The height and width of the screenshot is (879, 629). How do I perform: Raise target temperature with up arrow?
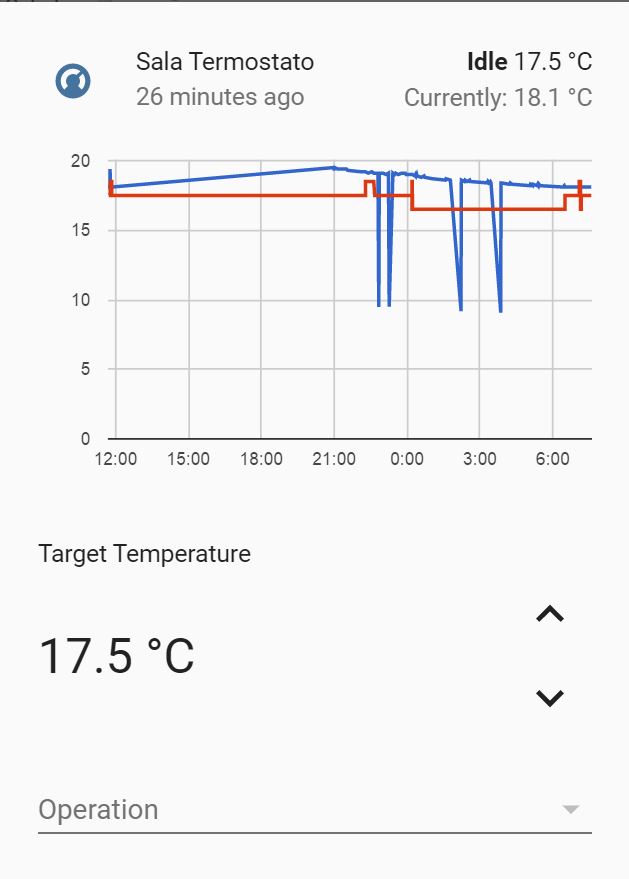pyautogui.click(x=550, y=615)
